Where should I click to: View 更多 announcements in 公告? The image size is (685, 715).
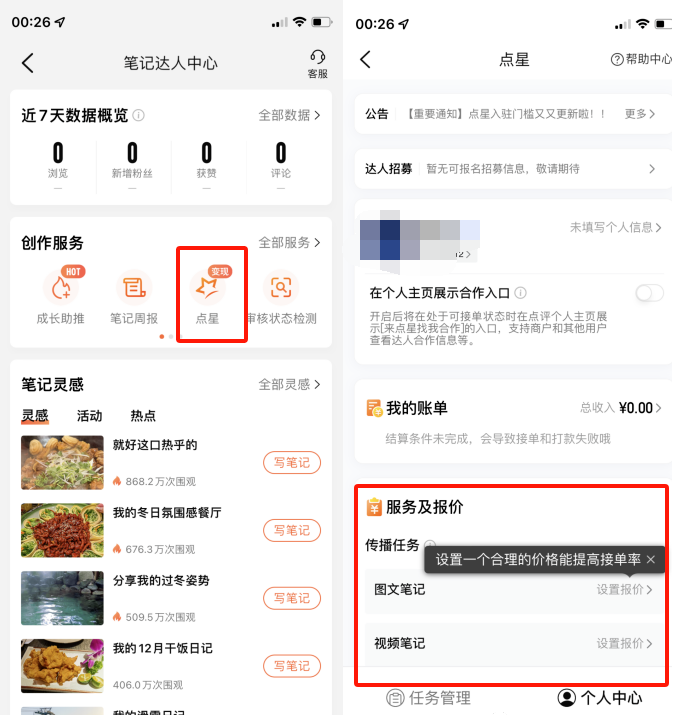(x=640, y=114)
